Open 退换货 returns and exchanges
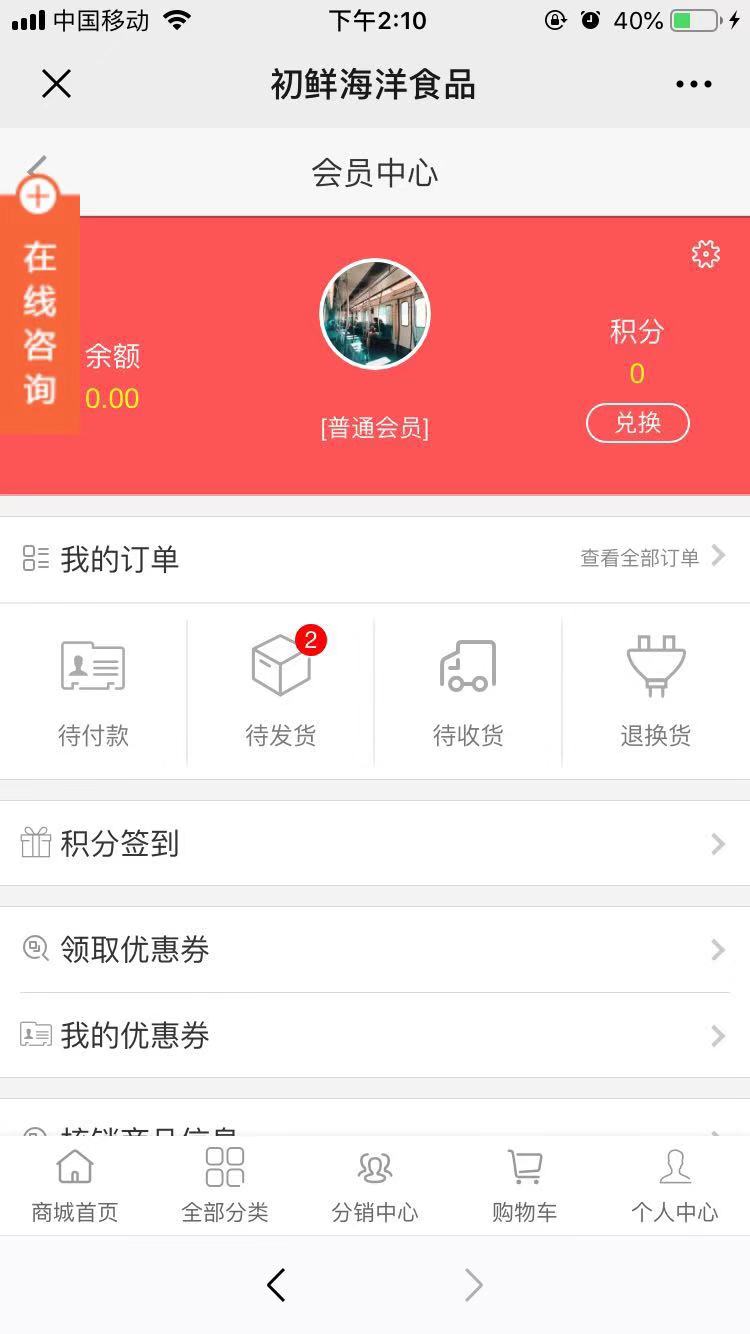The width and height of the screenshot is (750, 1334). coord(655,692)
